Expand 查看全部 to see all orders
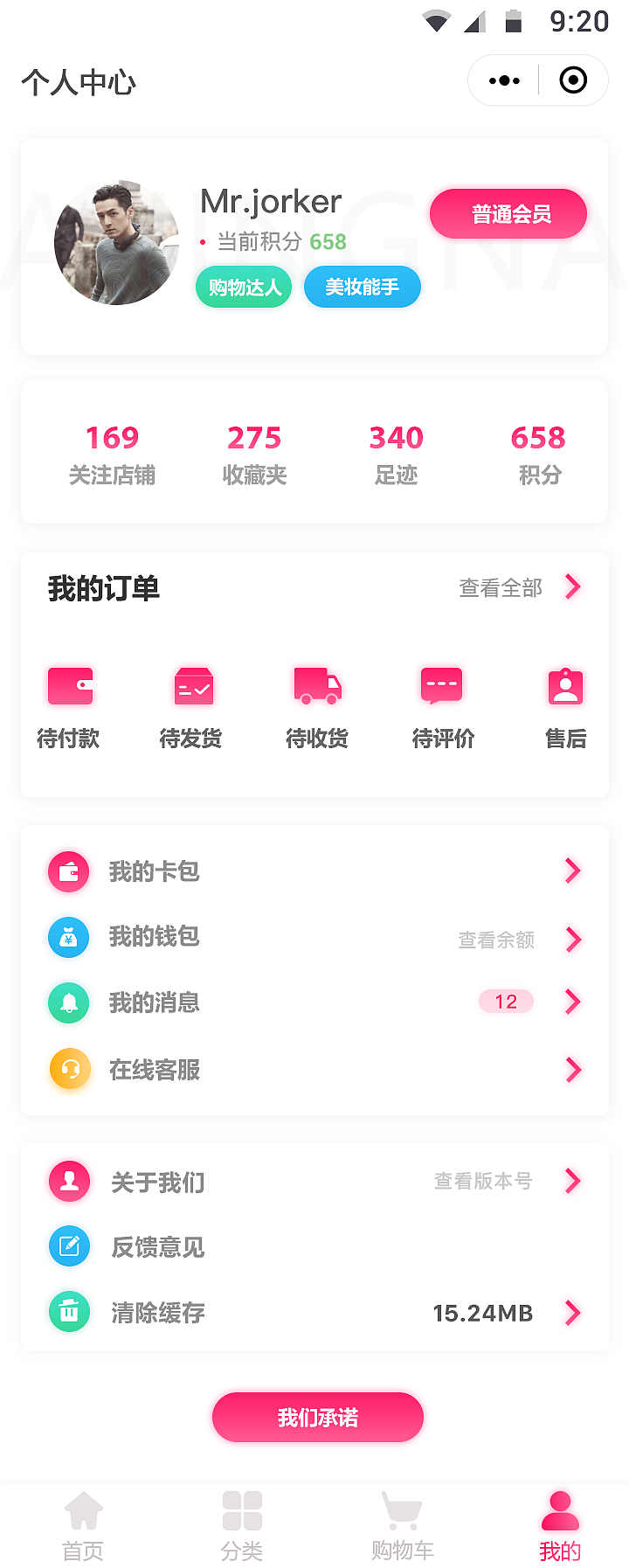 500,588
